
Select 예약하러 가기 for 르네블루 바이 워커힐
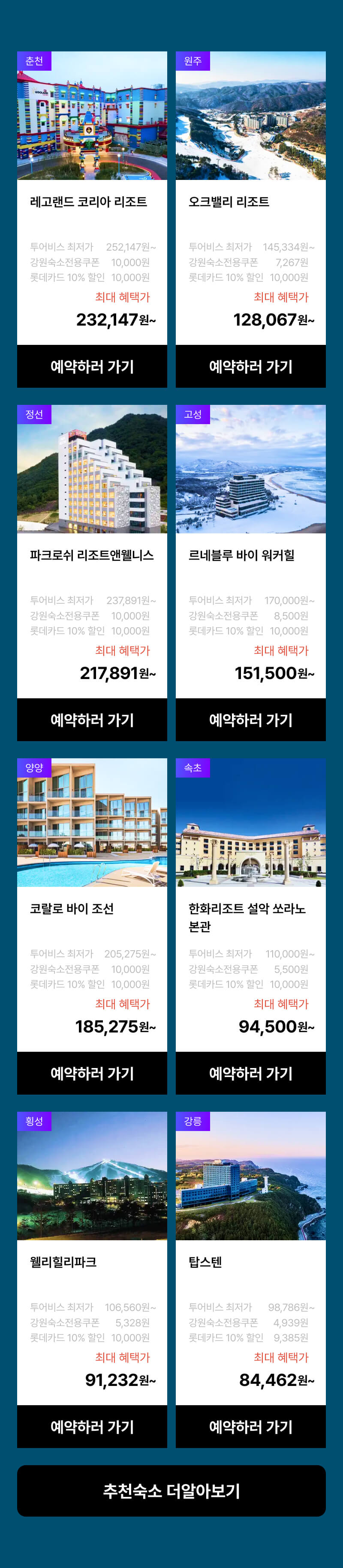point(250,719)
